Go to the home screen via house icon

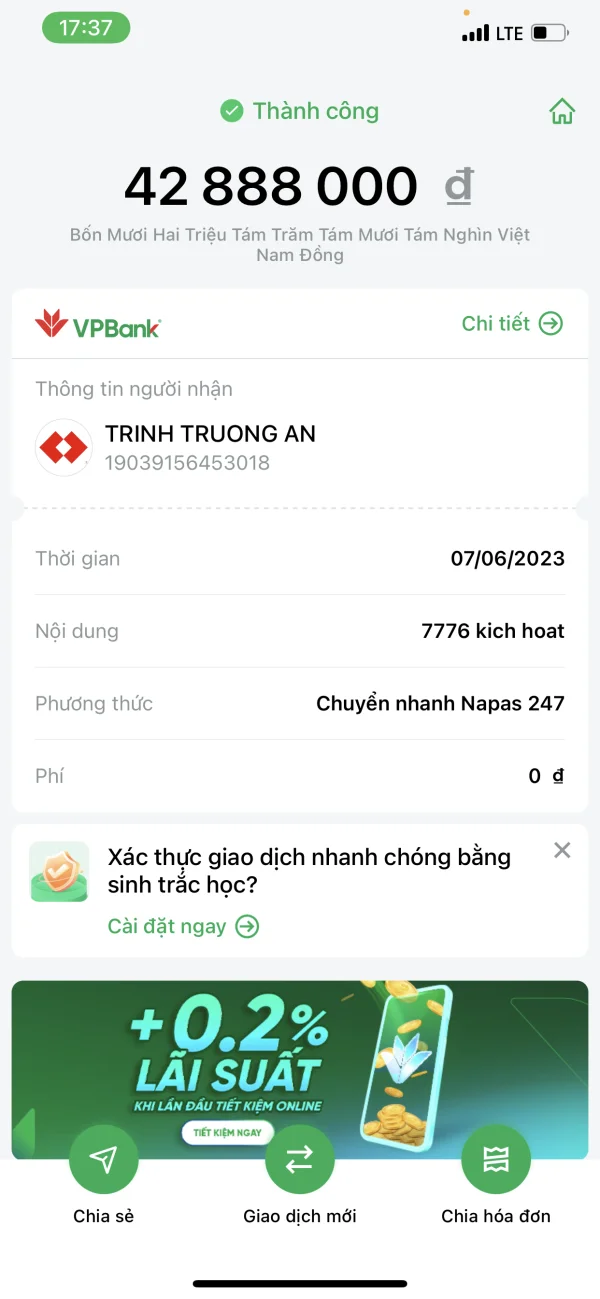(562, 112)
